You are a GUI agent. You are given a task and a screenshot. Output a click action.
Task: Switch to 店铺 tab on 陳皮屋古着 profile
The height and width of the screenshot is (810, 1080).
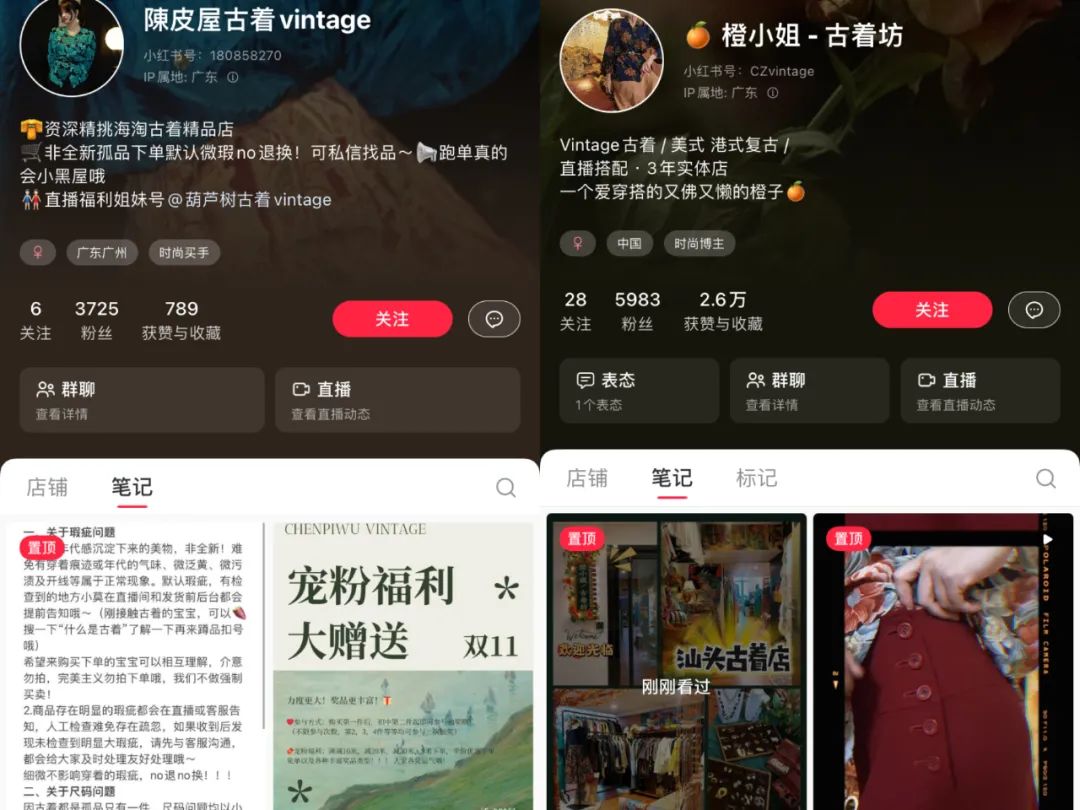[47, 487]
